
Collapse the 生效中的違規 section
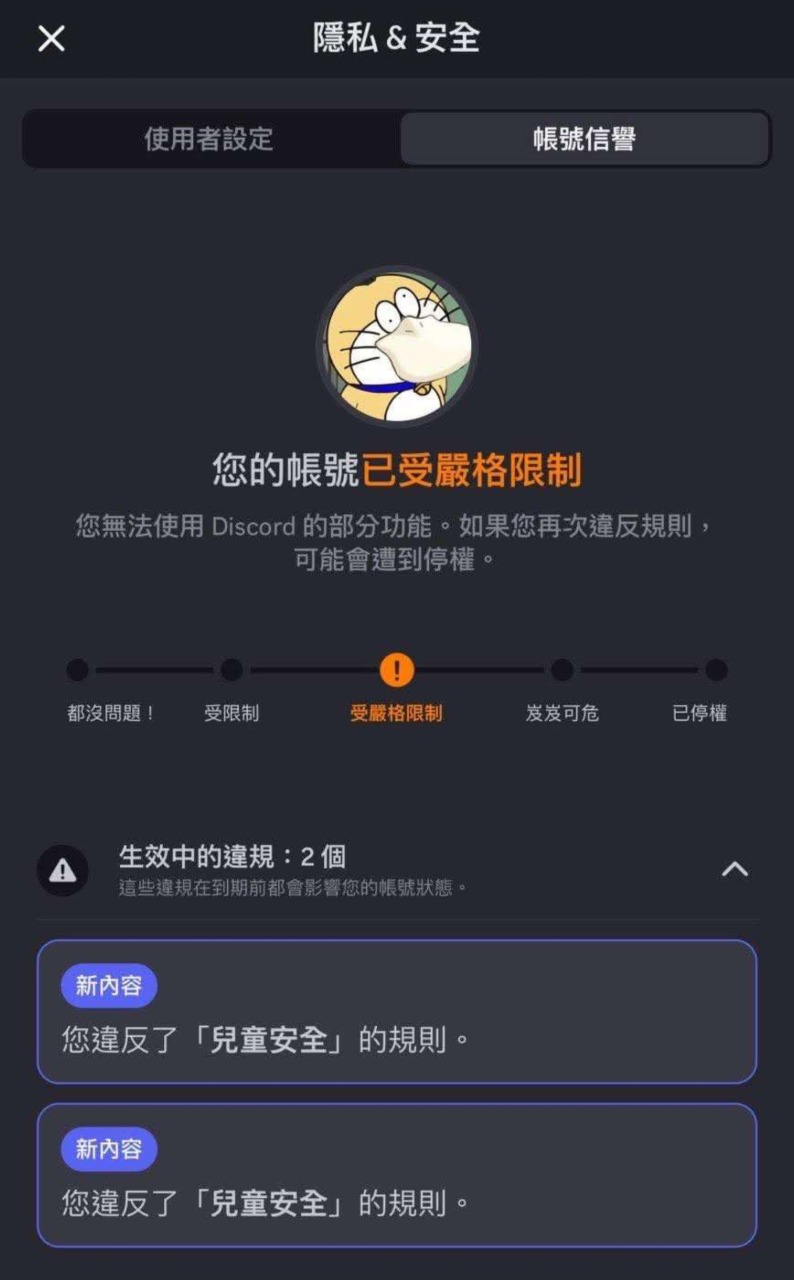tap(734, 869)
